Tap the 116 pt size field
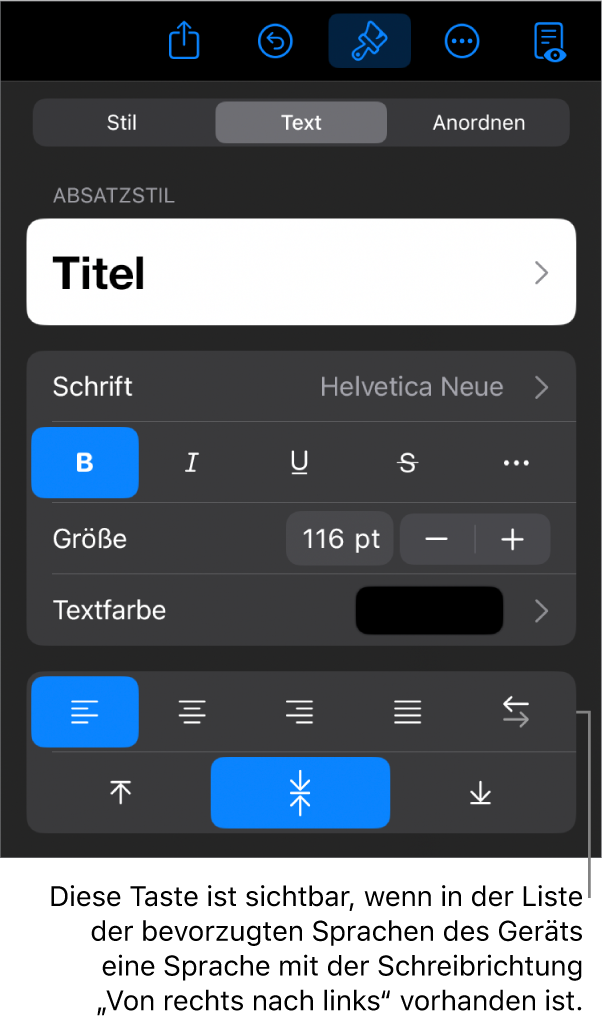603x1023 pixels. [341, 540]
